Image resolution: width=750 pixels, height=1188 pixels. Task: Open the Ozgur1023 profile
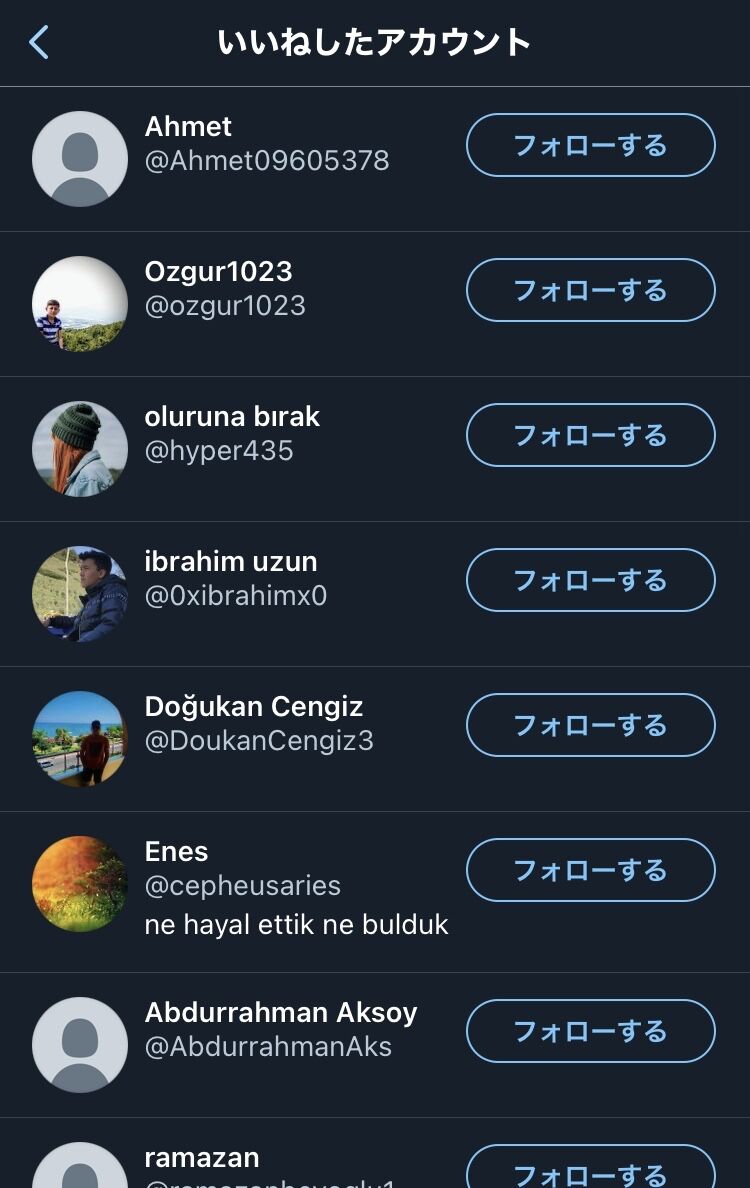click(225, 288)
